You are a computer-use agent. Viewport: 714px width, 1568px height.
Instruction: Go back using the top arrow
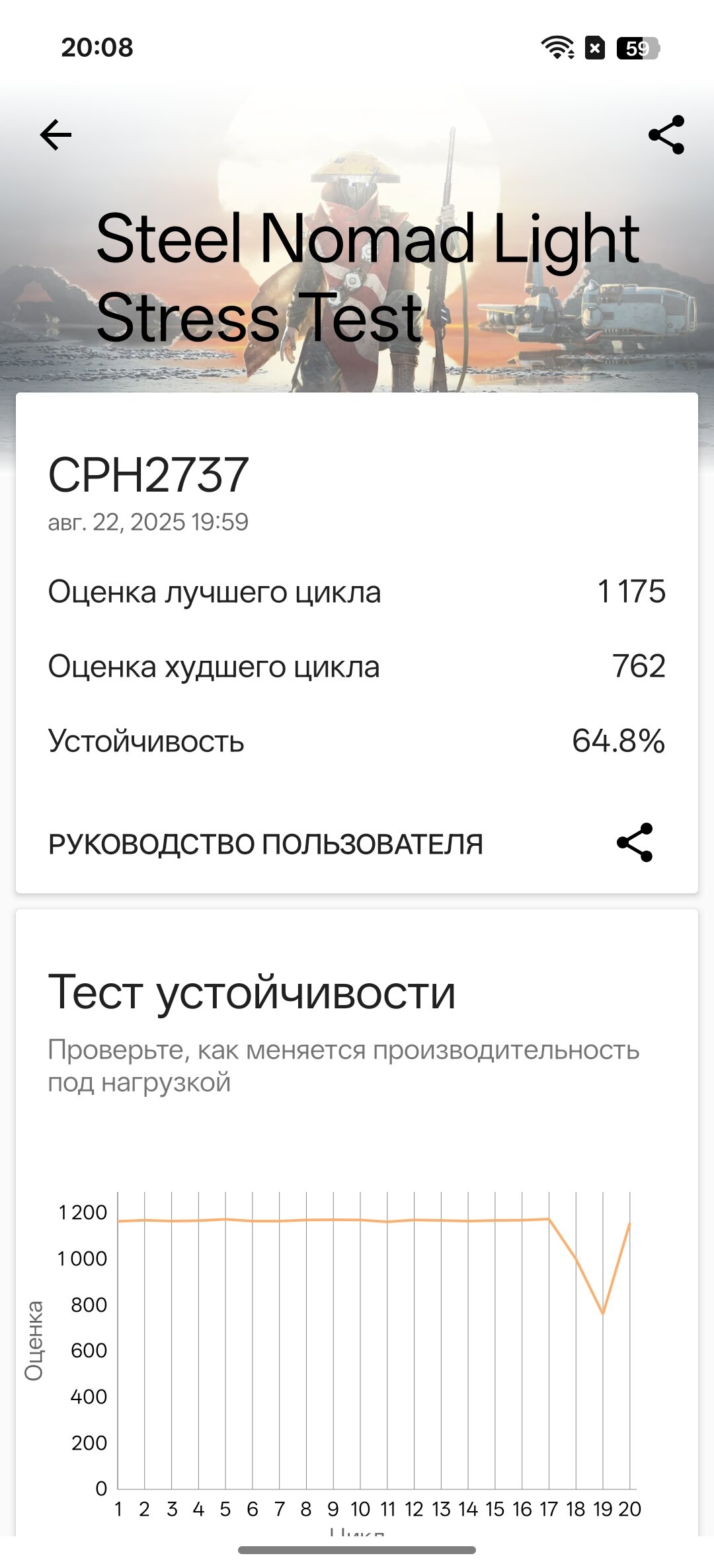point(56,135)
